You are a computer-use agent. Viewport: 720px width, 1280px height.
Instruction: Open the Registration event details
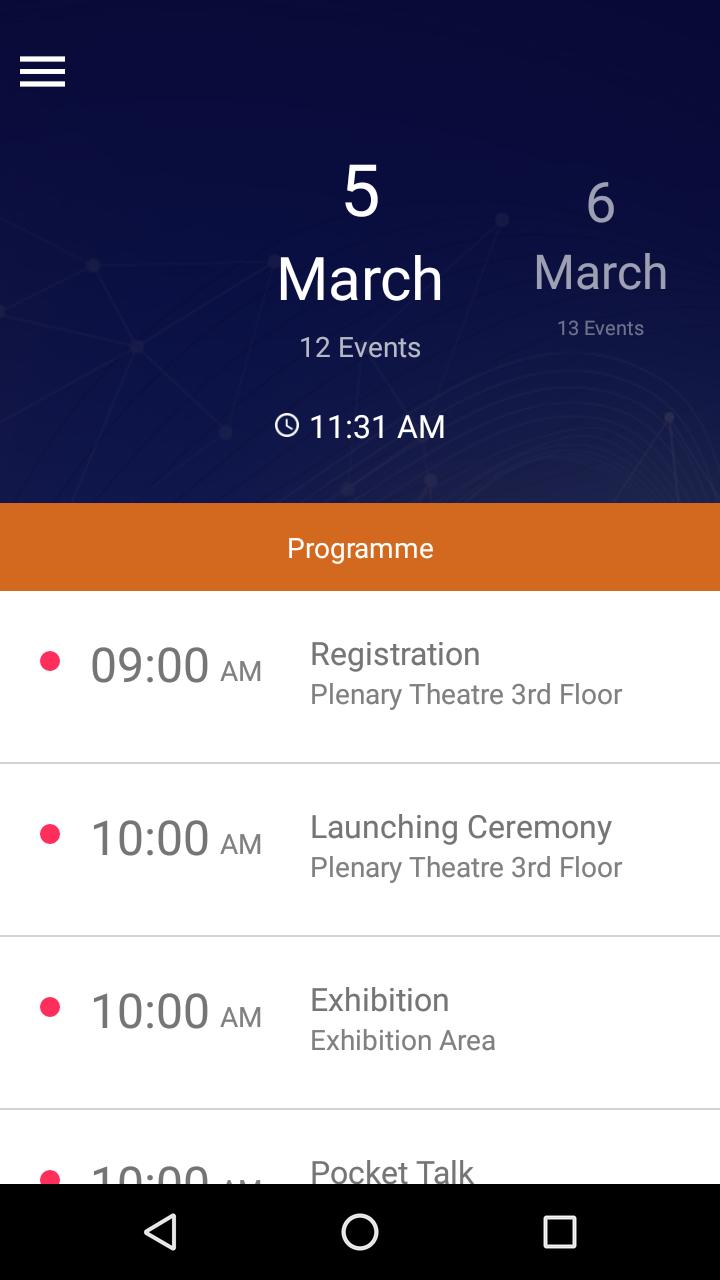[394, 653]
